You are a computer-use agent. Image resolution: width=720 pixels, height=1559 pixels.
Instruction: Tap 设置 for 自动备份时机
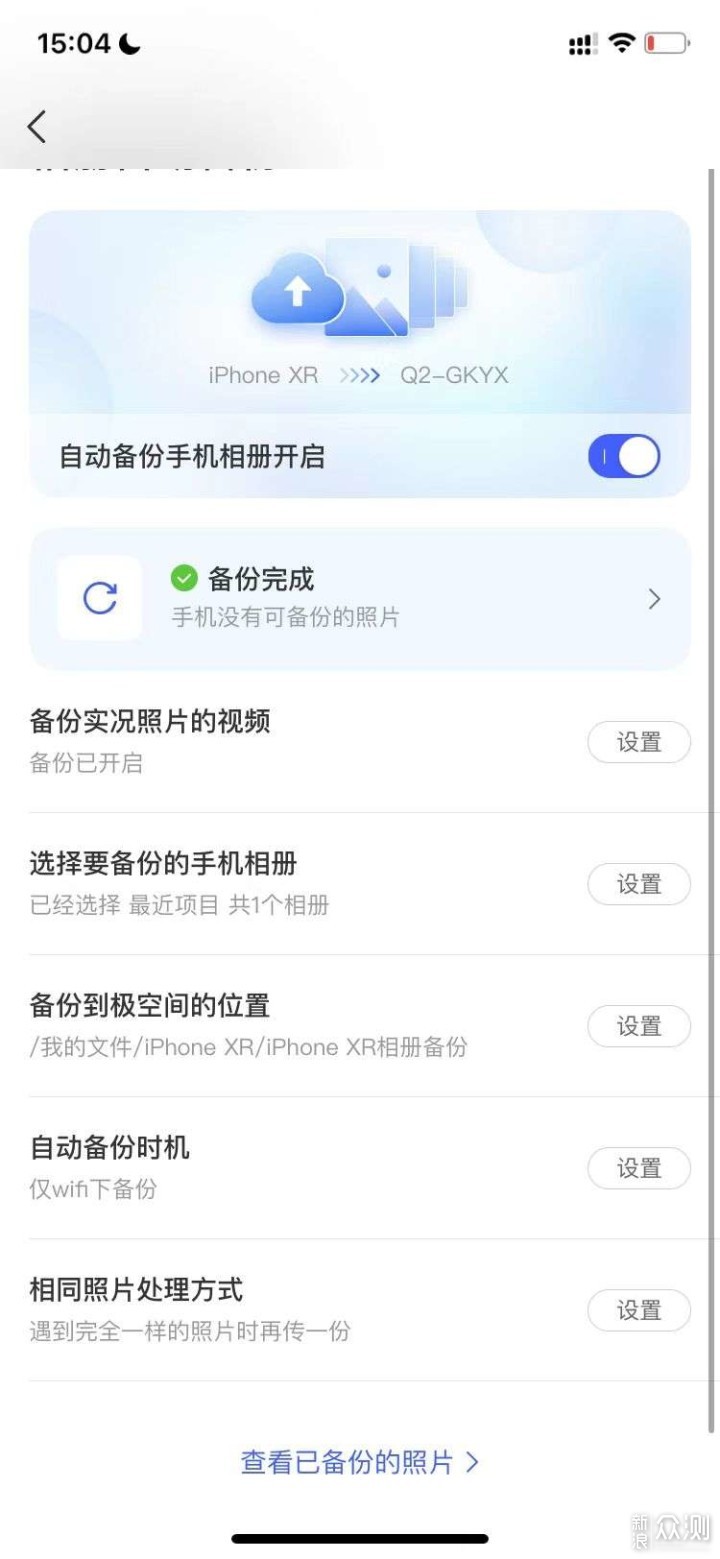[x=639, y=1169]
